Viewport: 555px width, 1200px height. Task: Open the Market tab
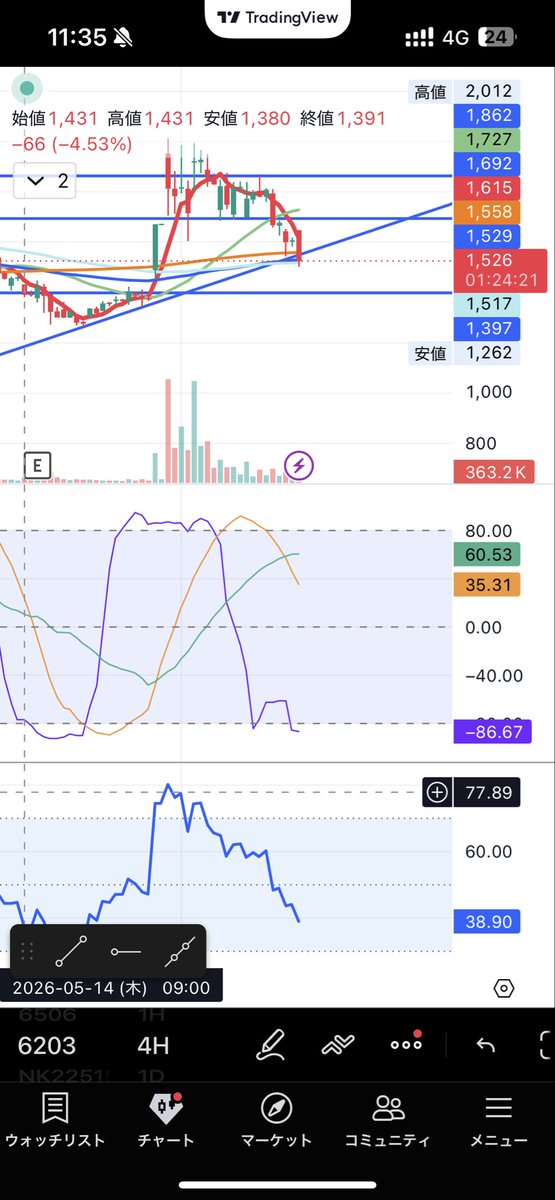tap(277, 1120)
